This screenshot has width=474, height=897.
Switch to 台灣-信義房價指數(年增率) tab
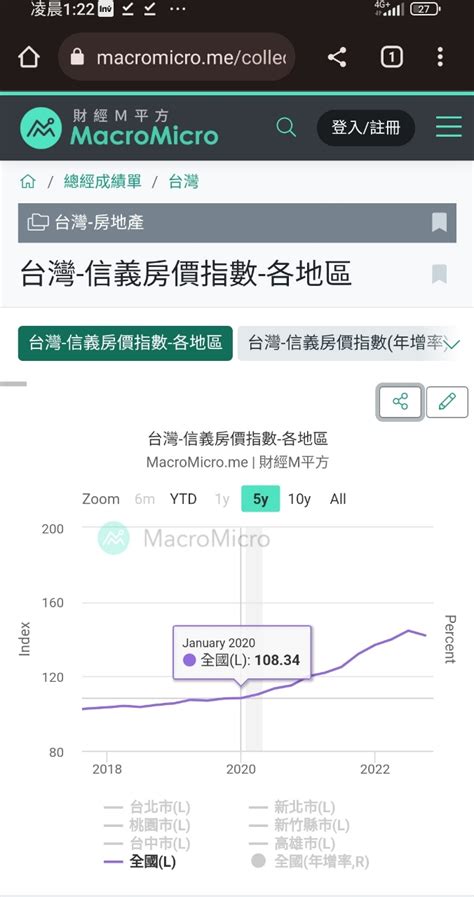pyautogui.click(x=346, y=343)
